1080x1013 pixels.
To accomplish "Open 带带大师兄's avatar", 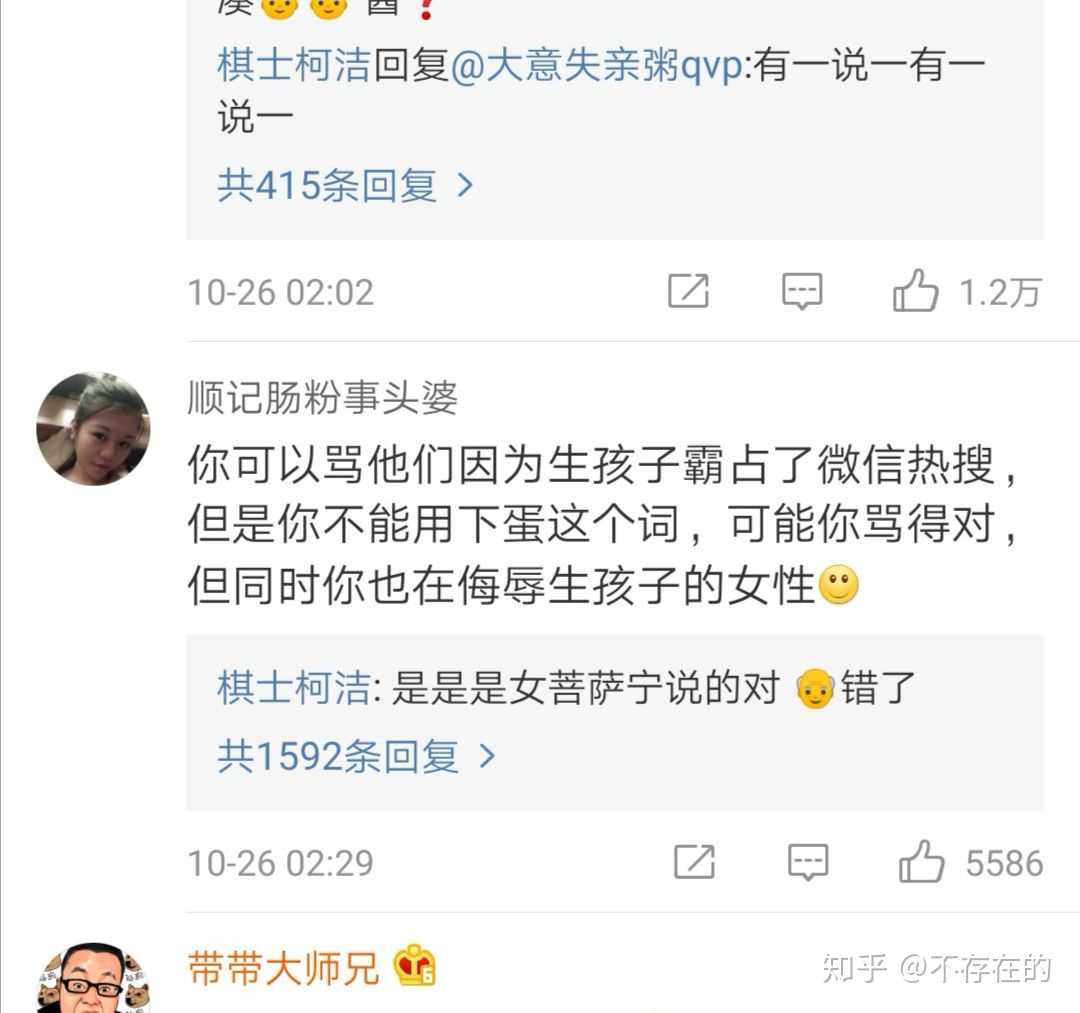I will pyautogui.click(x=93, y=980).
